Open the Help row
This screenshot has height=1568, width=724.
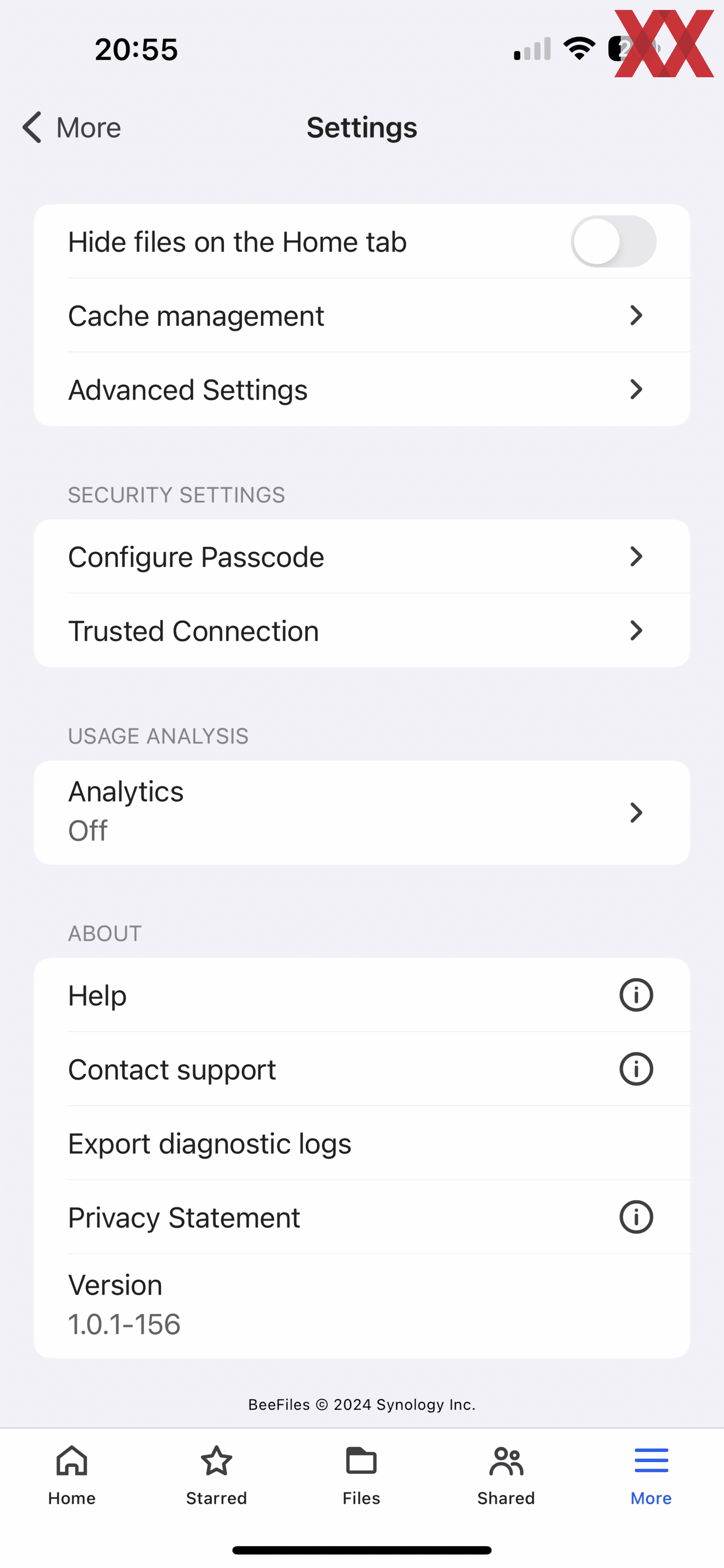coord(362,995)
